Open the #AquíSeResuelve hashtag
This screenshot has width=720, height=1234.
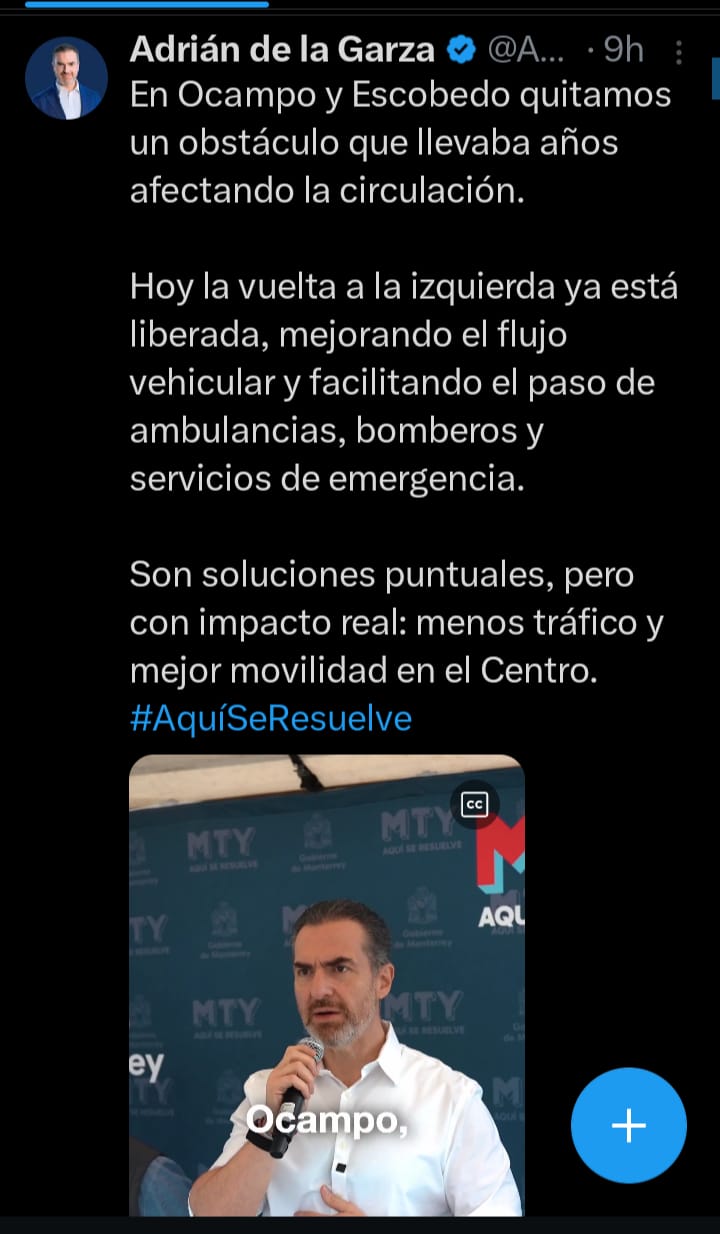270,718
